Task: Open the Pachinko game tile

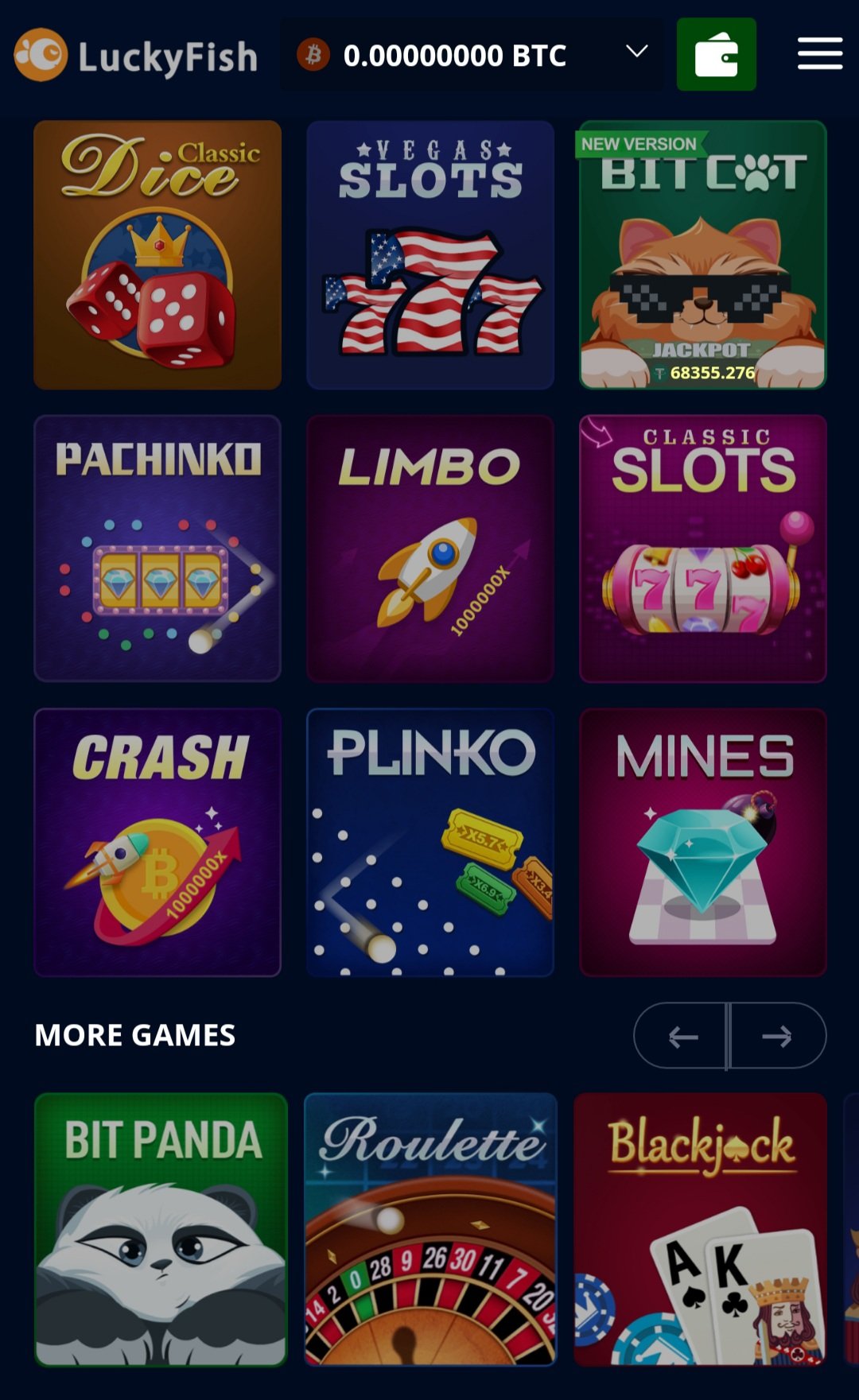Action: click(x=157, y=549)
